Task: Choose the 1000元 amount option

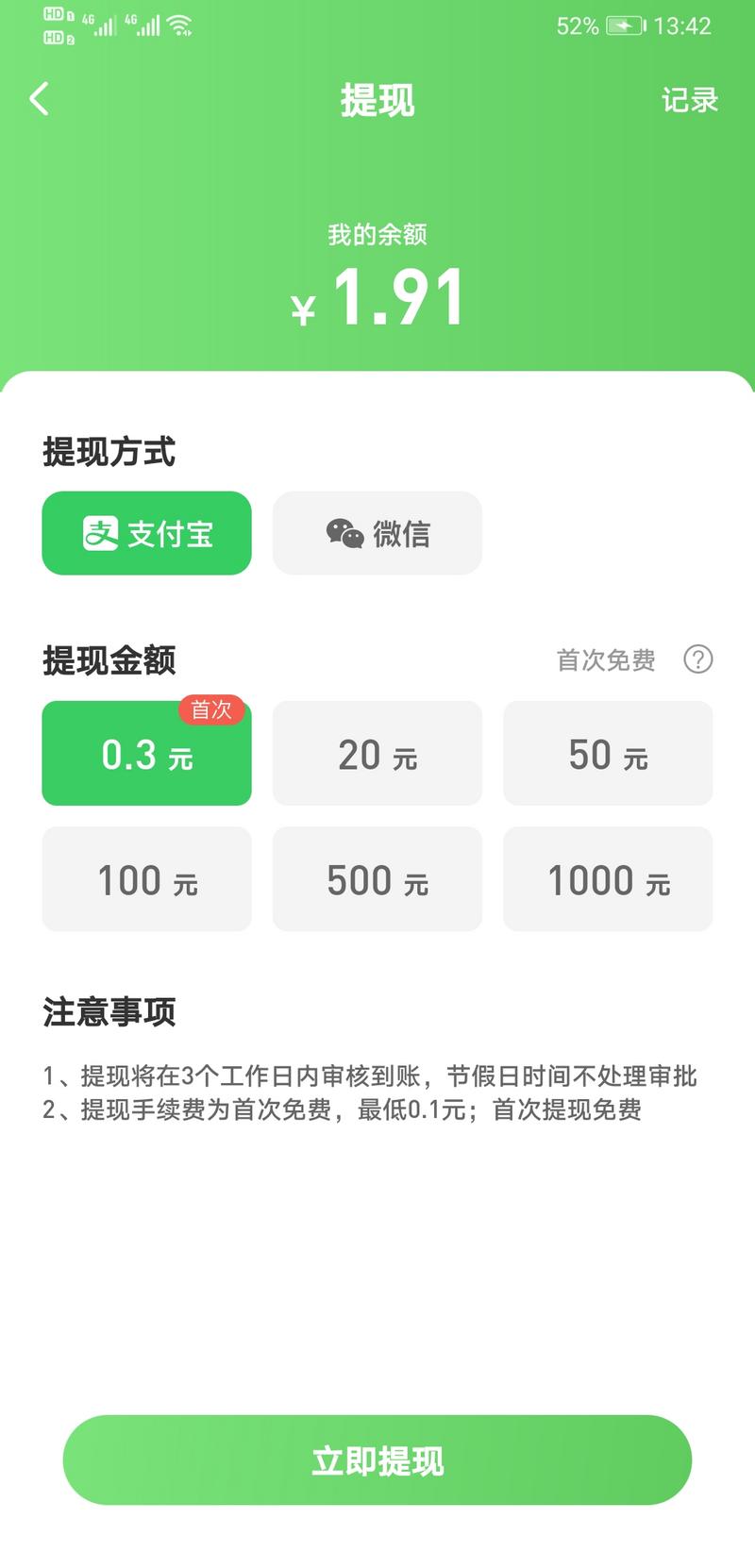Action: click(608, 879)
